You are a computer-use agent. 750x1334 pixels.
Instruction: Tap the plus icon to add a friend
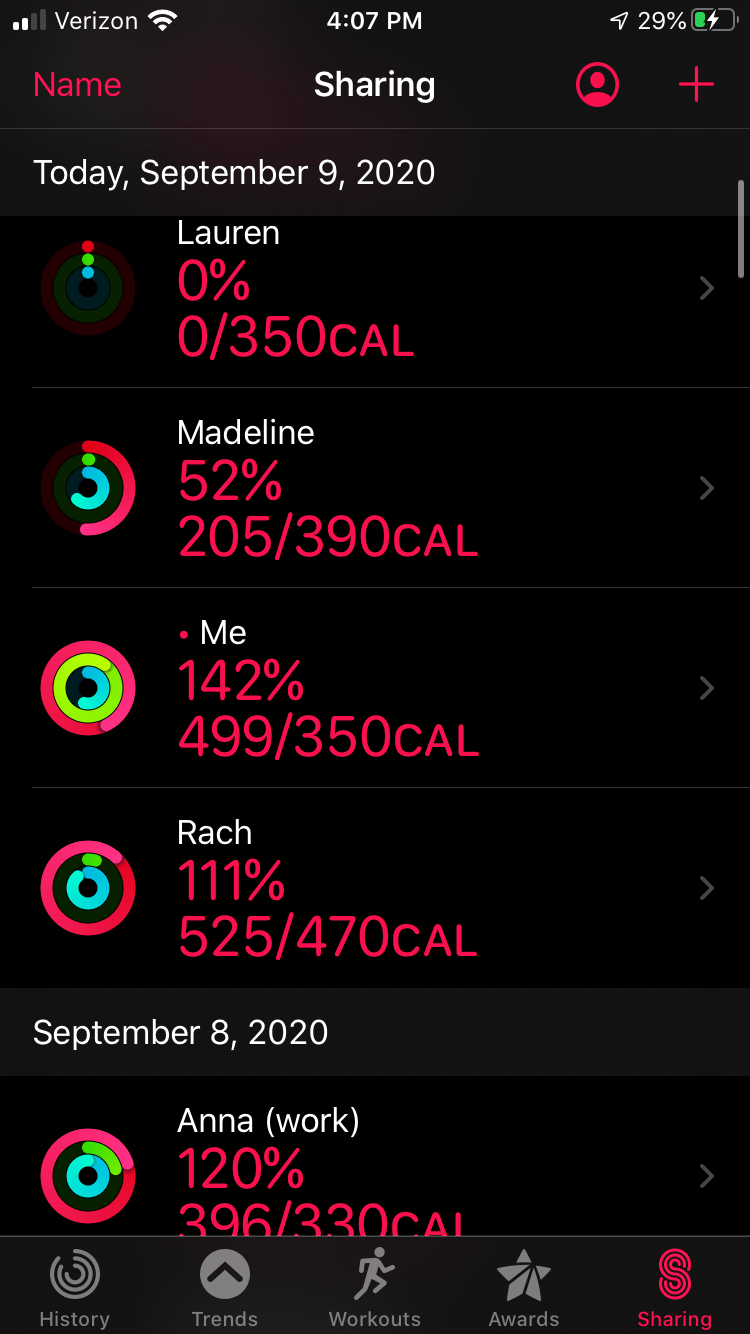695,85
